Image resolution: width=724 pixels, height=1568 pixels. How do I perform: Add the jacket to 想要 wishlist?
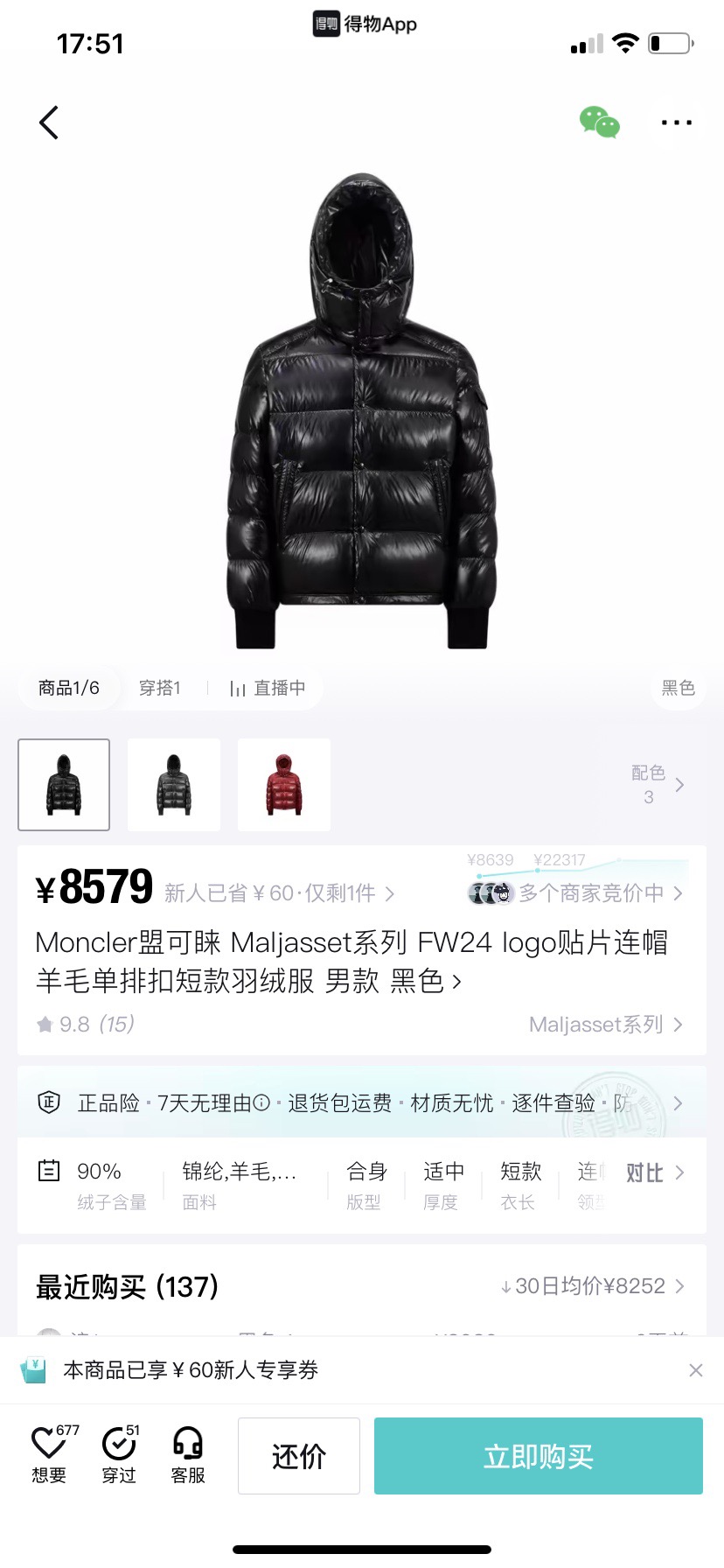[x=49, y=1455]
